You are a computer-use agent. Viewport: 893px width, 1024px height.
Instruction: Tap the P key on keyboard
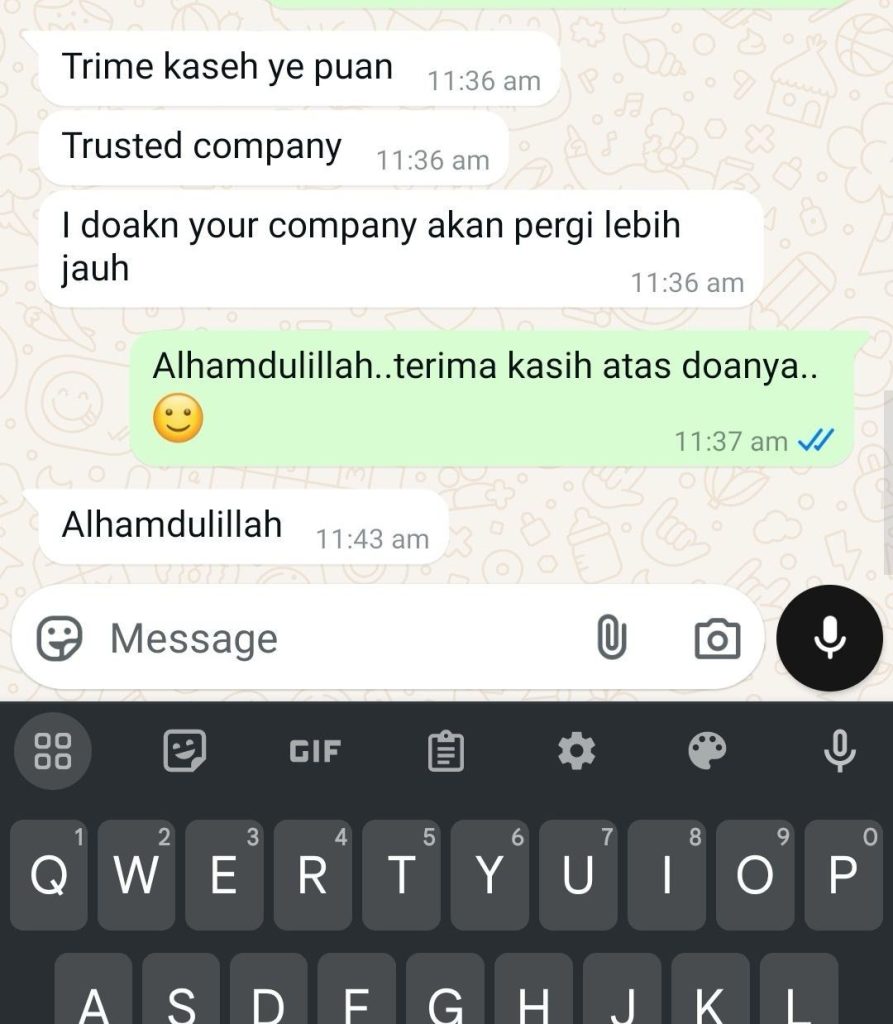pyautogui.click(x=843, y=876)
